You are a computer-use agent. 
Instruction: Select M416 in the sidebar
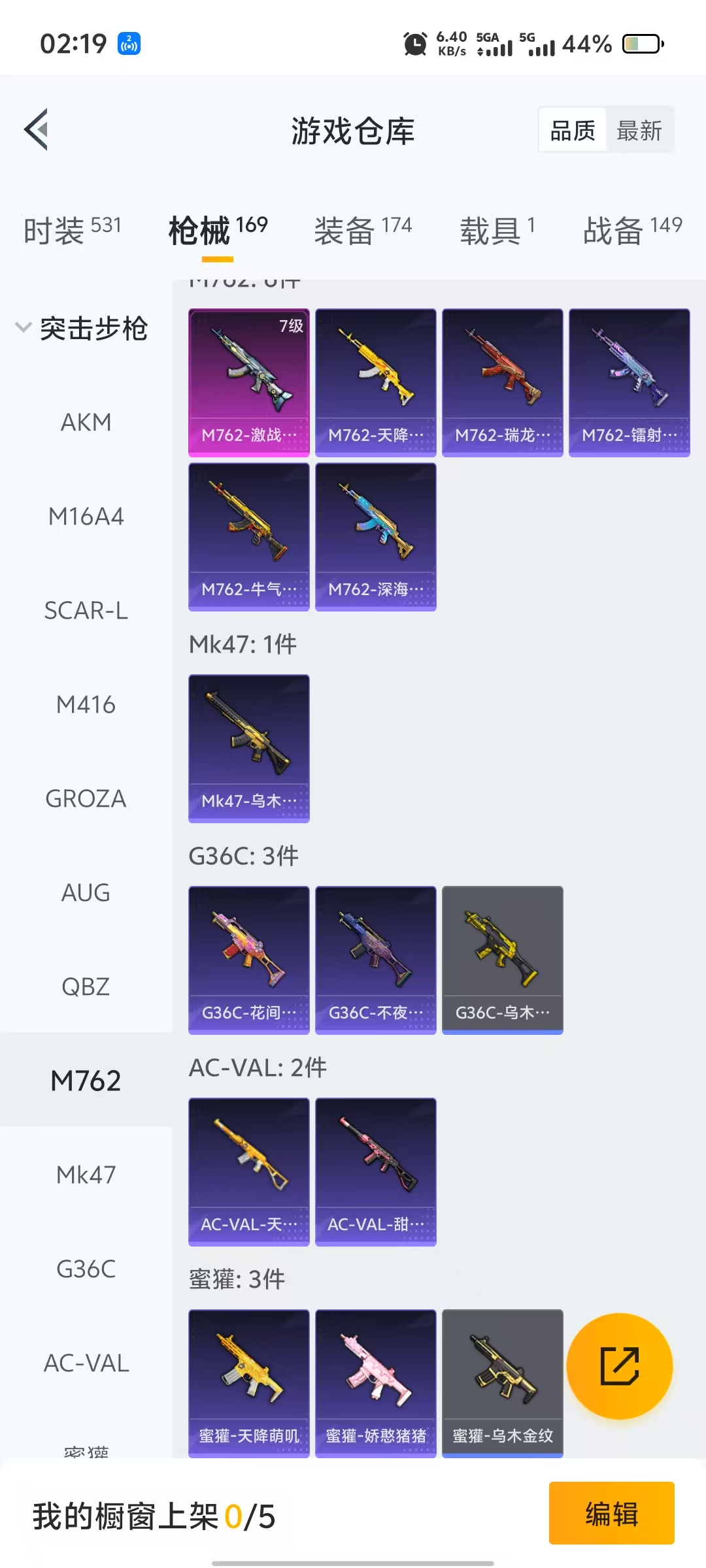tap(86, 705)
